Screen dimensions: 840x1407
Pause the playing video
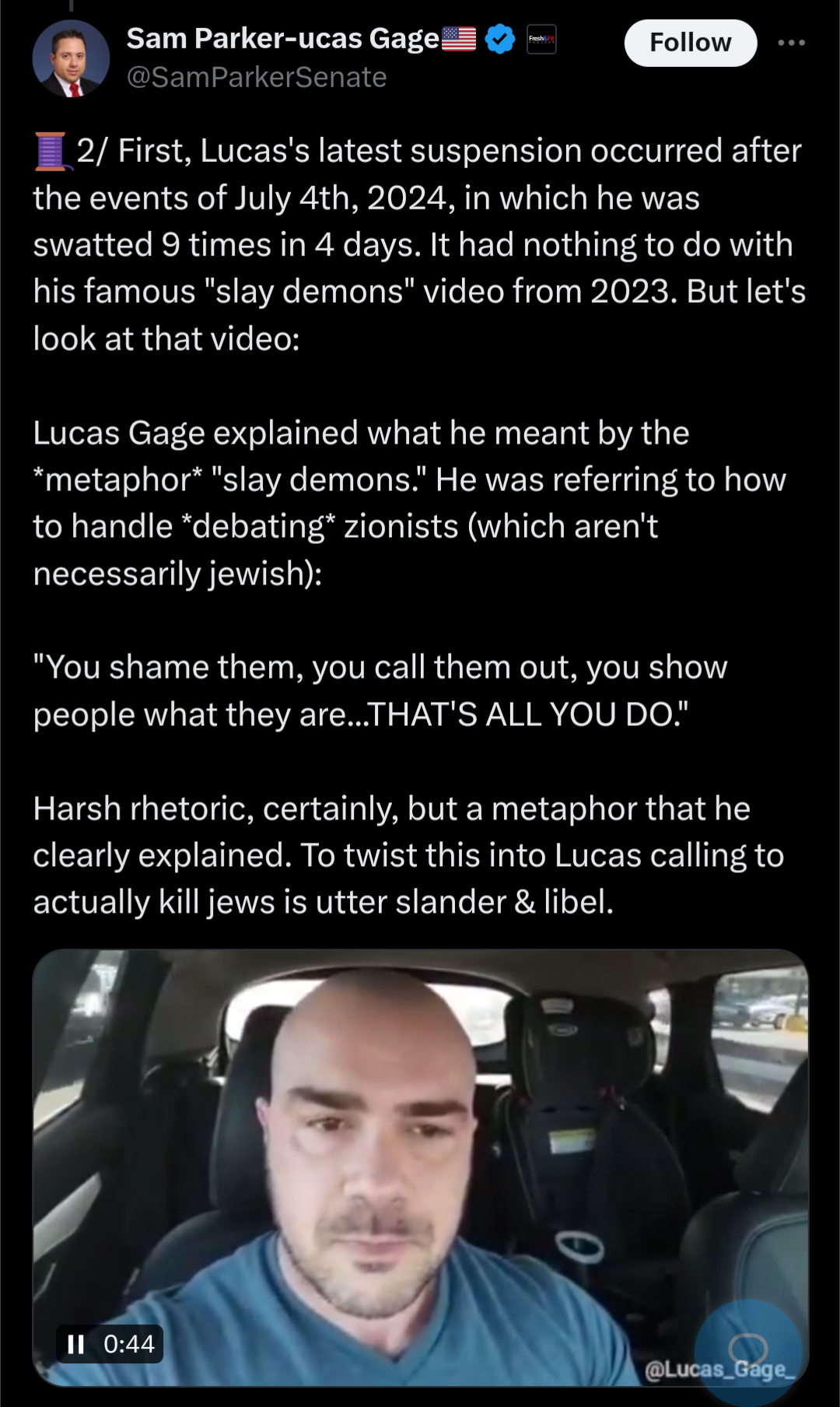[x=76, y=1344]
